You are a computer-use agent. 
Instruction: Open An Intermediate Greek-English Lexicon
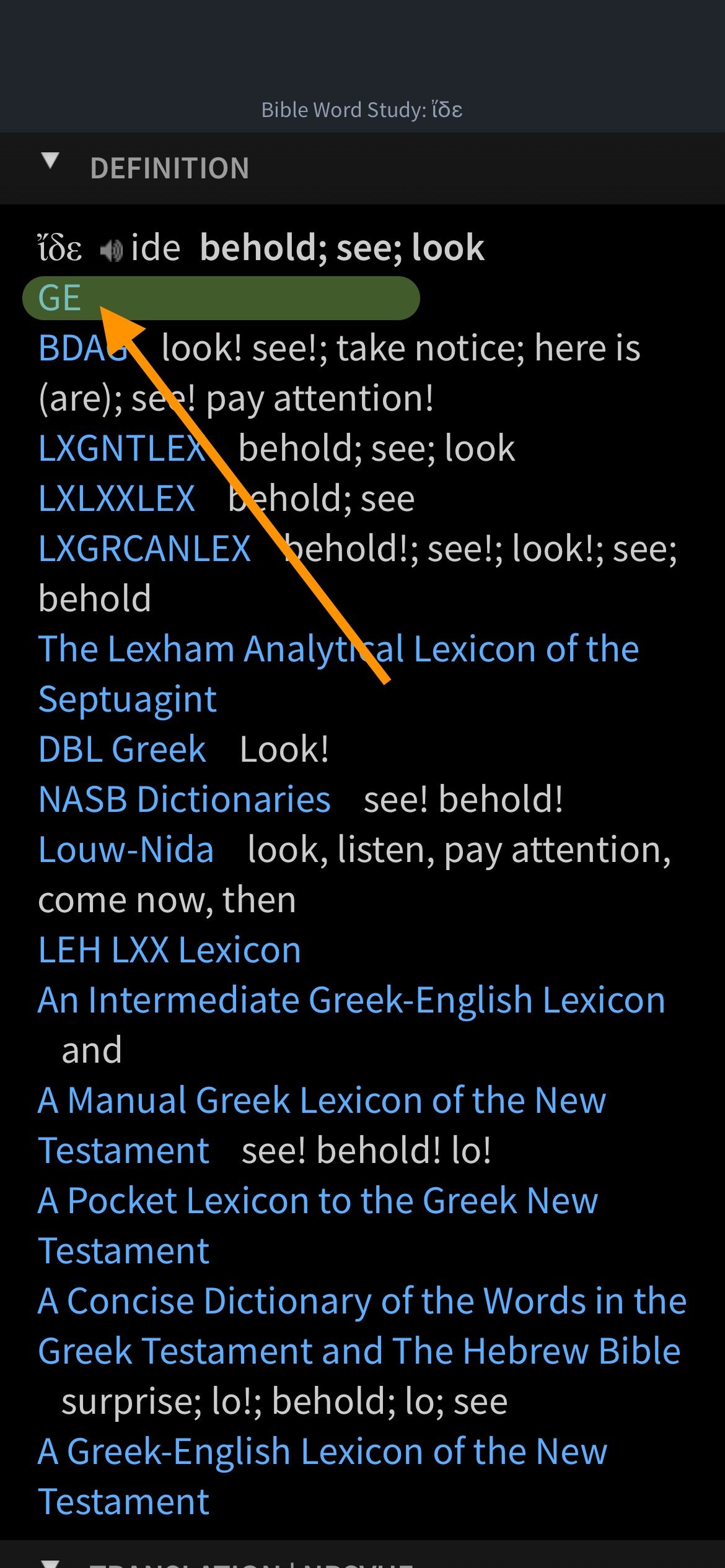[351, 1000]
